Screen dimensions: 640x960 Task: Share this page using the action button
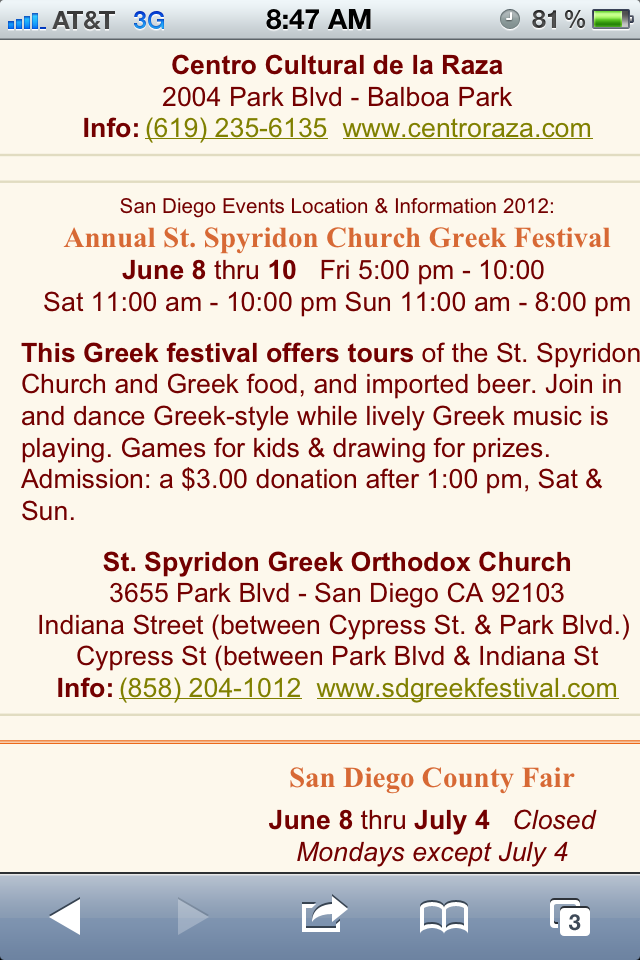click(322, 915)
